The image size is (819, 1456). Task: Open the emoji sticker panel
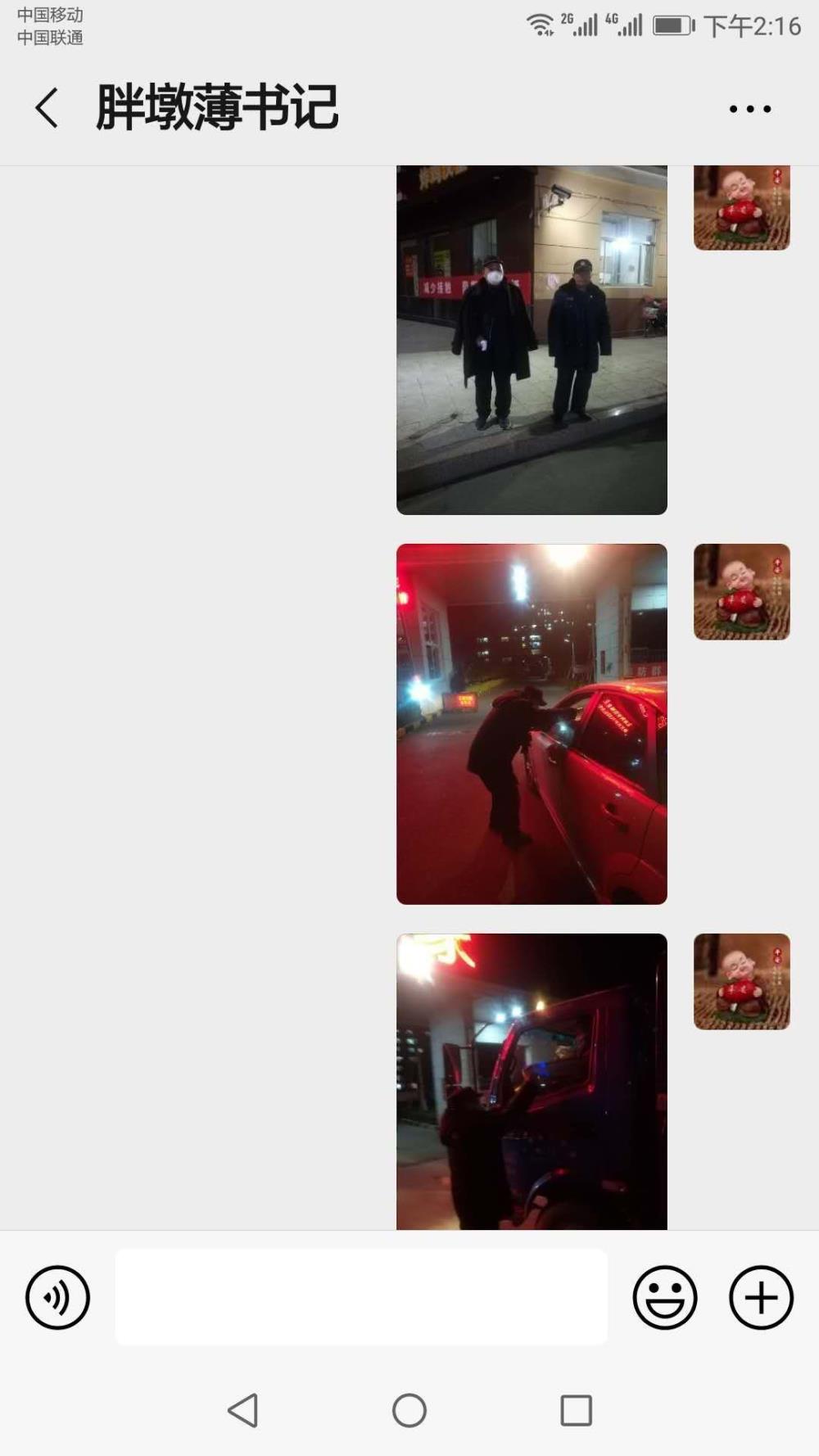(665, 1297)
